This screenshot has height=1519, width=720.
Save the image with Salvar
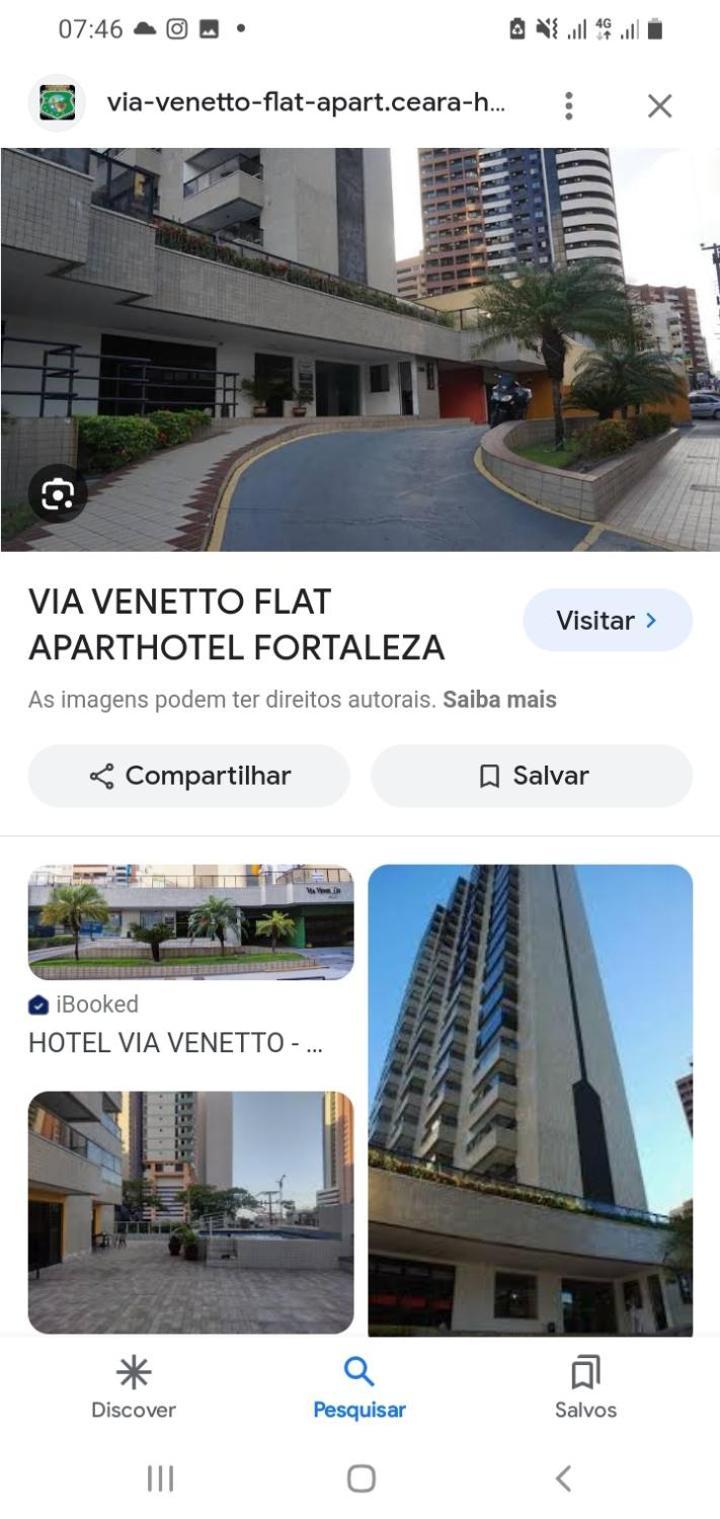point(532,776)
